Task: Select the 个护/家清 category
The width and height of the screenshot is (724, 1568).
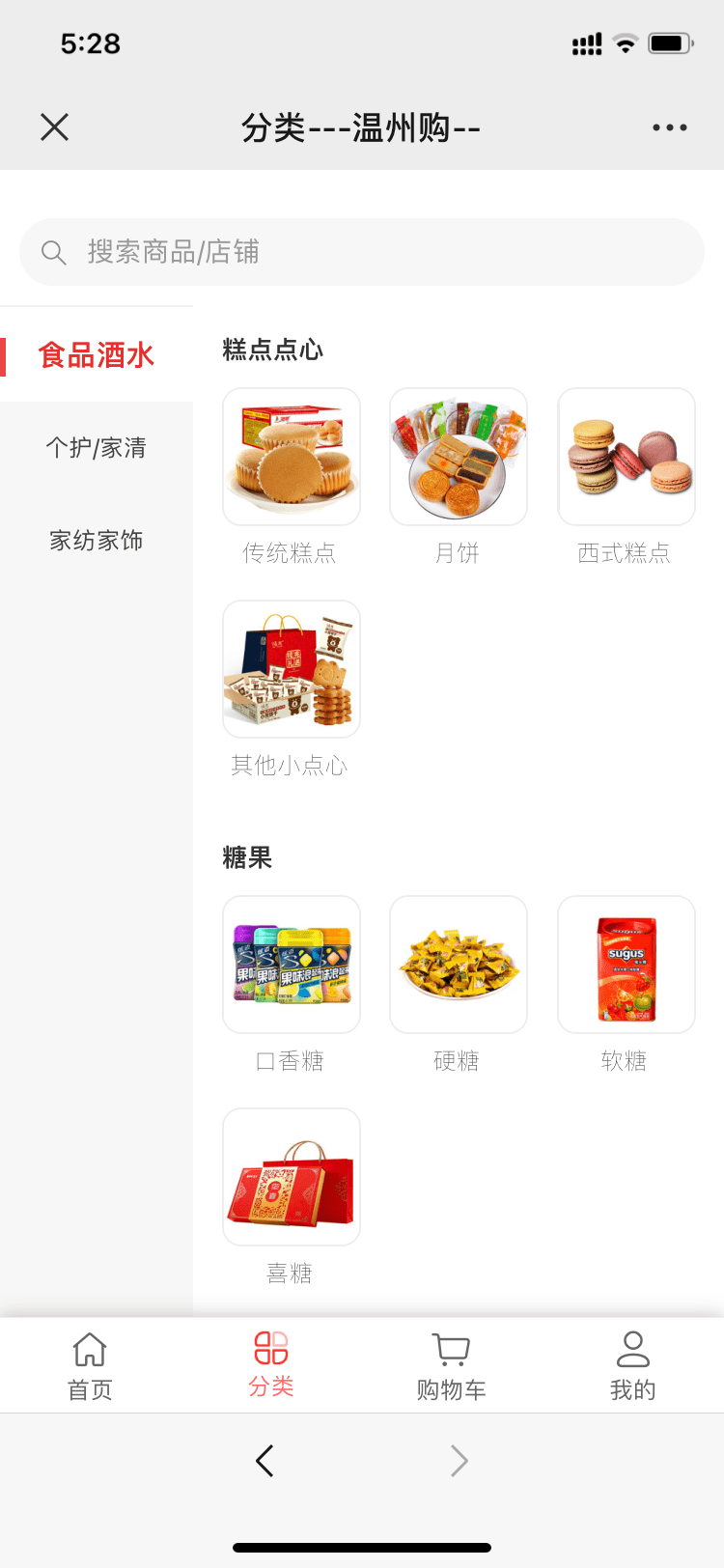Action: [97, 448]
